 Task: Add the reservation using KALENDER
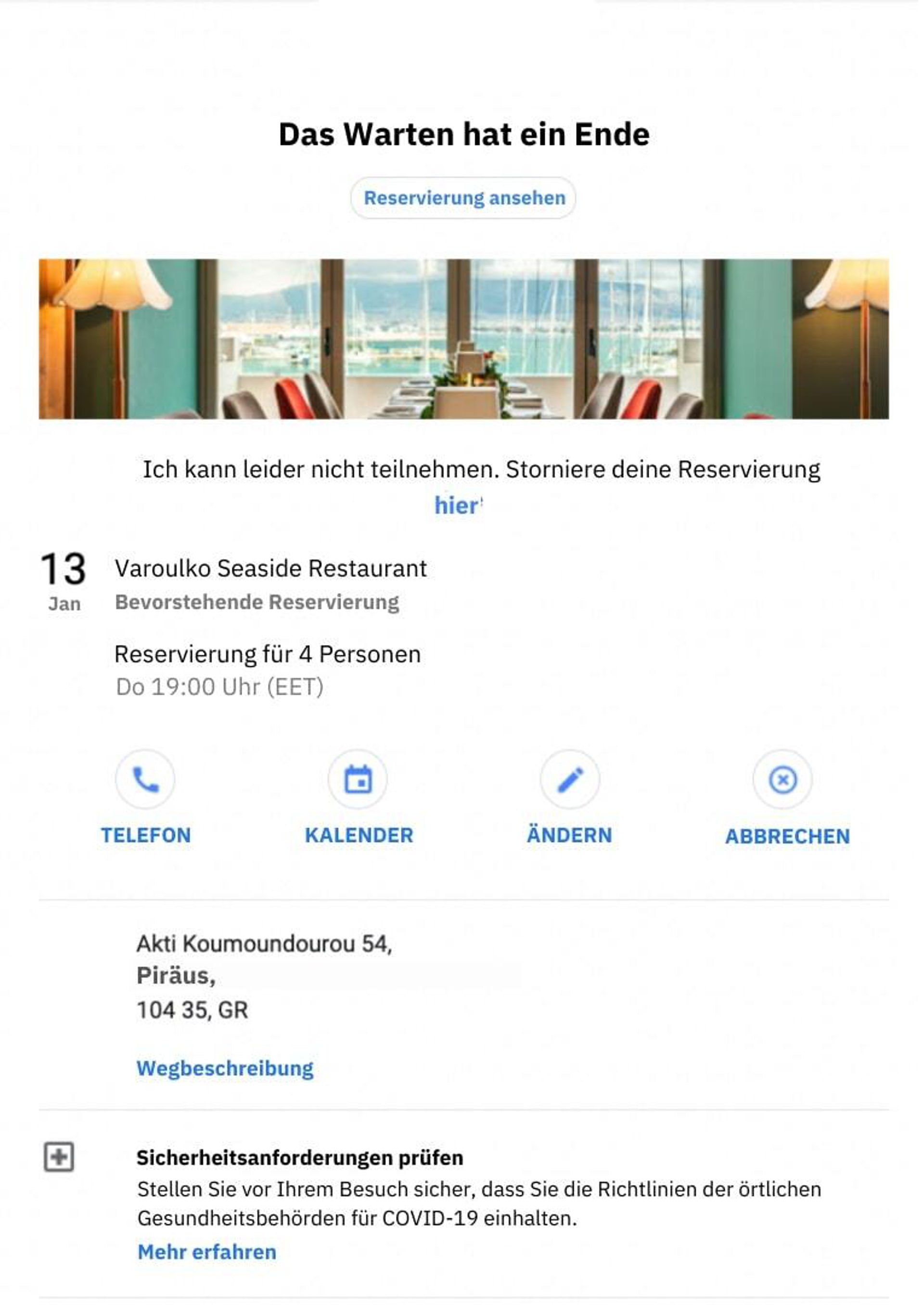[x=359, y=780]
